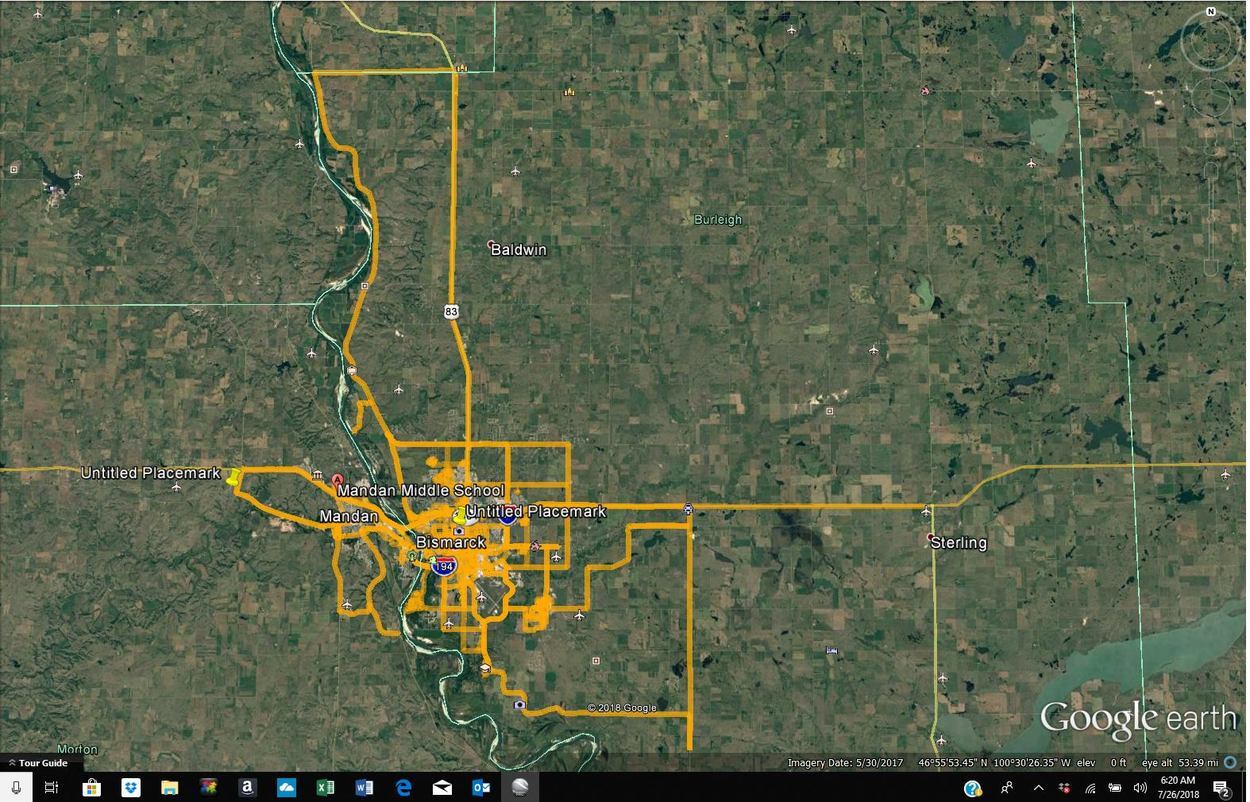Viewport: 1250px width, 802px height.
Task: Open the People icon on taskbar
Action: point(1006,788)
